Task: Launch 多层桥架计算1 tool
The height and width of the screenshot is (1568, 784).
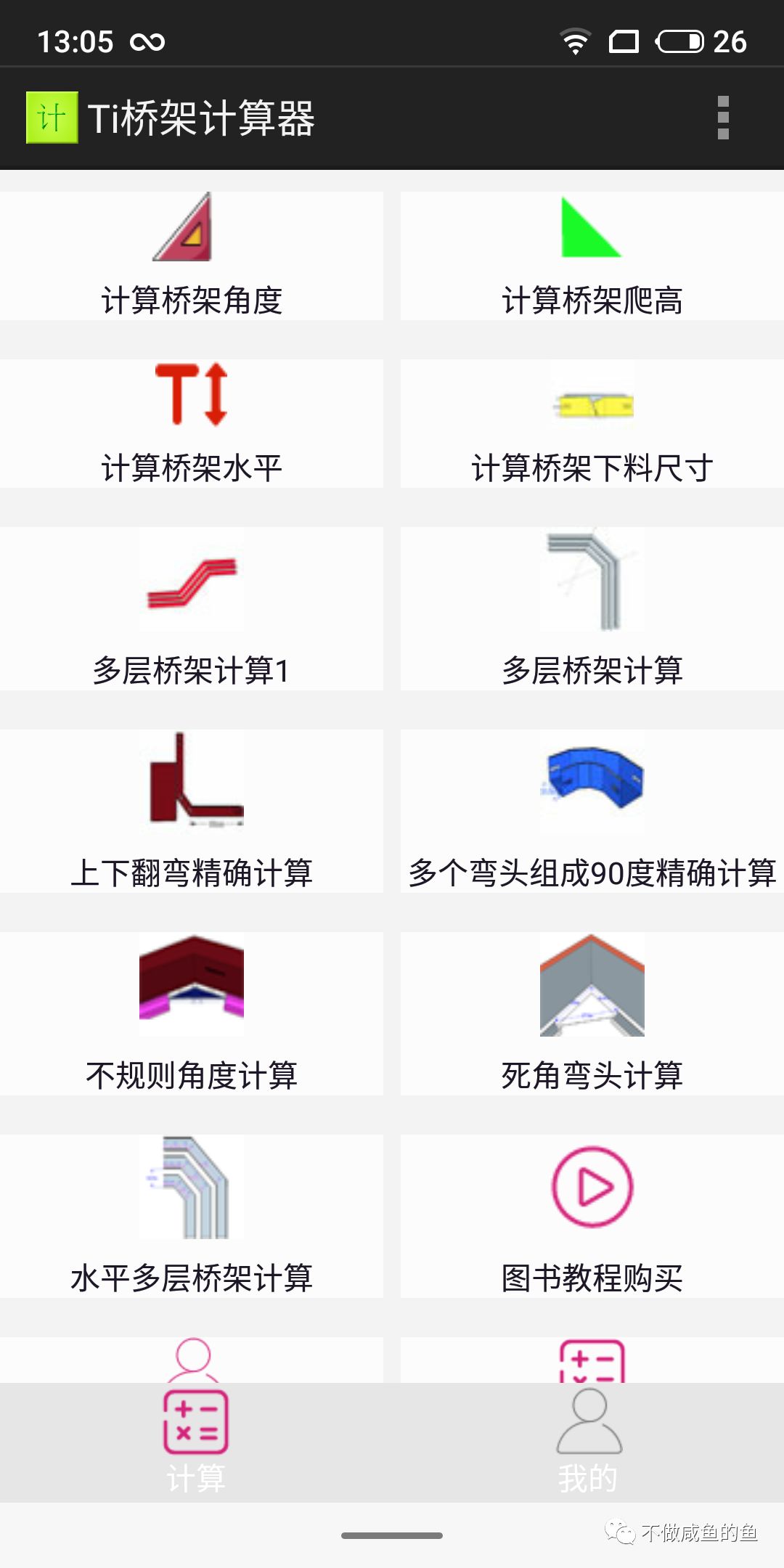Action: (192, 608)
